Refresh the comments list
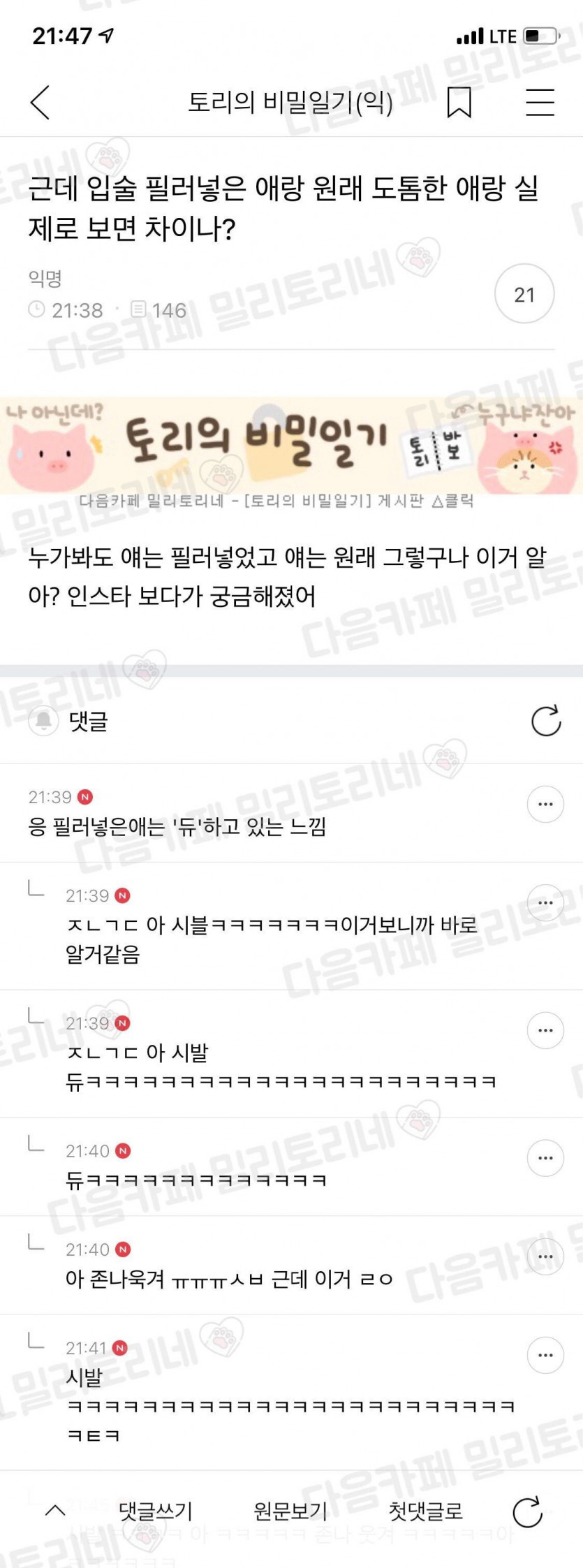Screen dimensions: 583x1568 545,720
